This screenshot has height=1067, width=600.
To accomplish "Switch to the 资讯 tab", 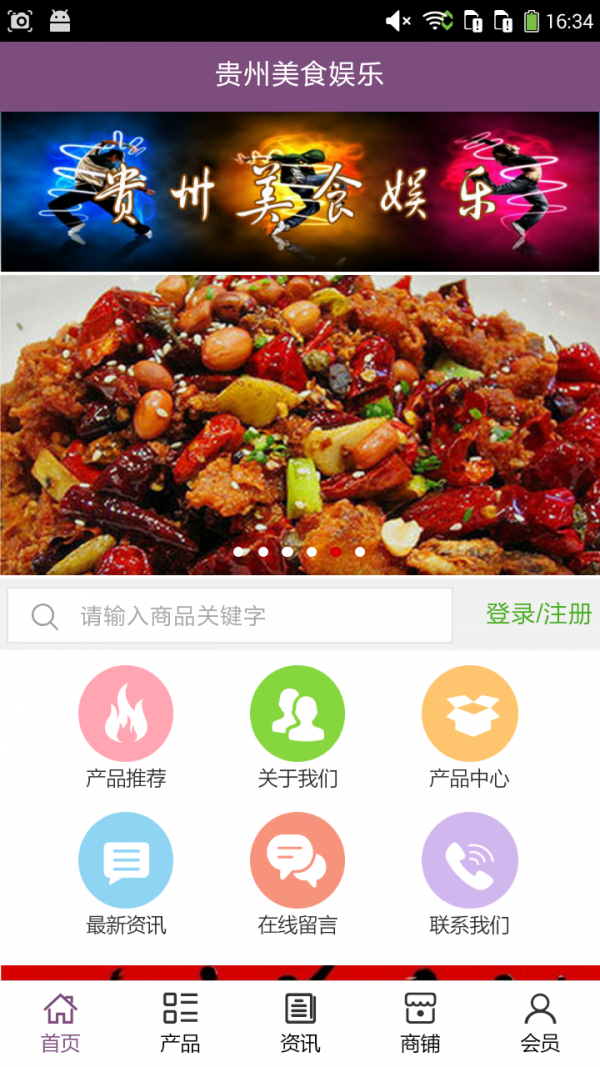I will pyautogui.click(x=300, y=1022).
